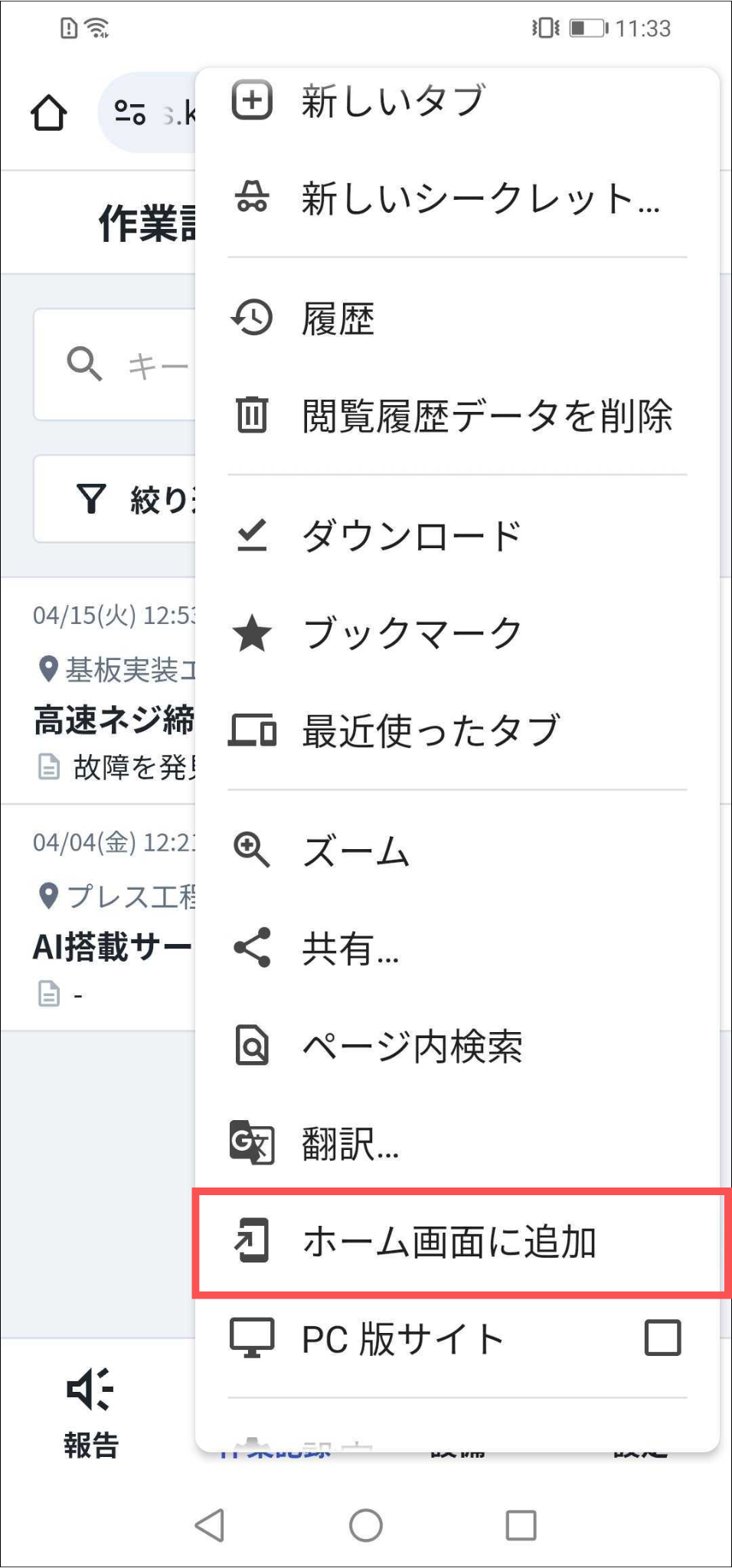Open recent apps from navigation bar
Screen dimensions: 732x1568
(x=521, y=1524)
